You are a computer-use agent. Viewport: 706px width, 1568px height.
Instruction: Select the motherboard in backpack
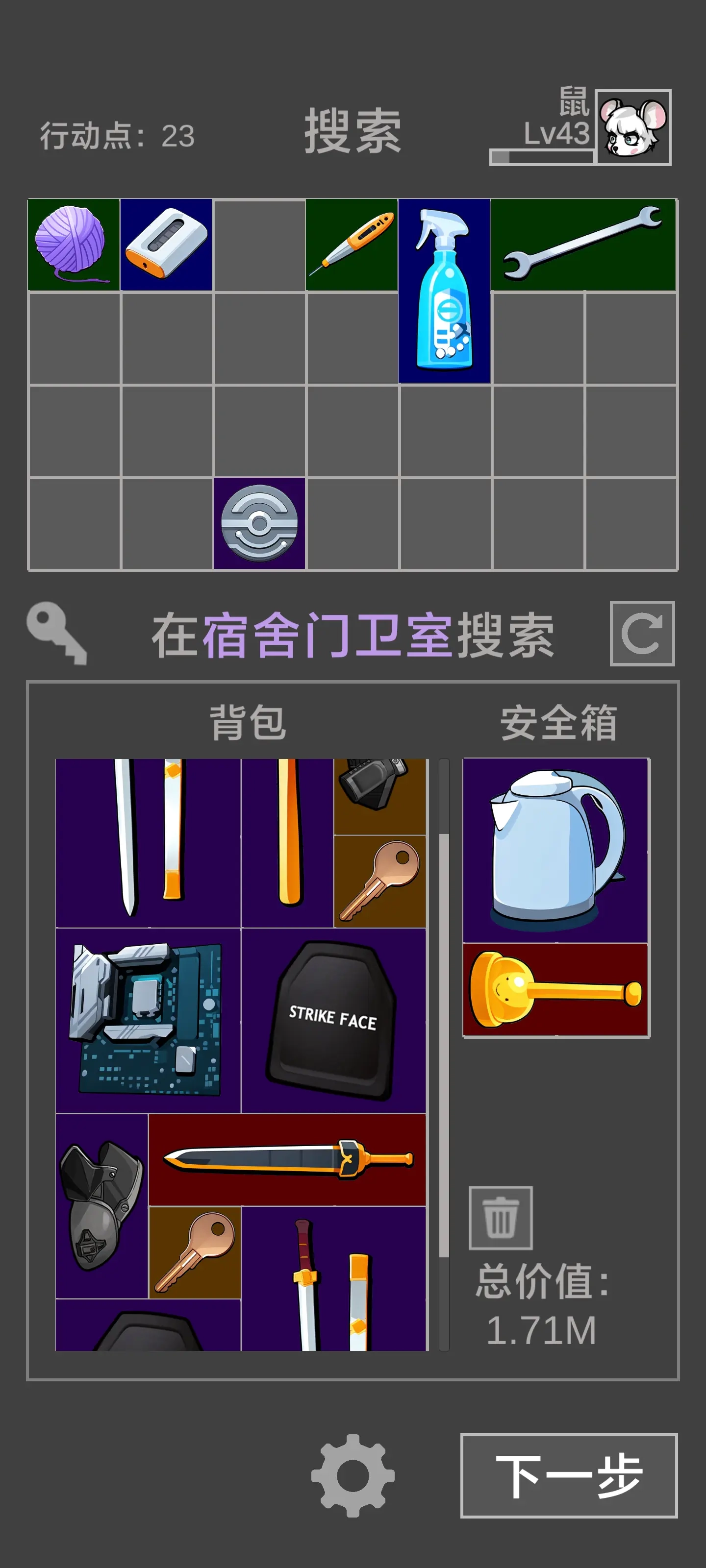pos(148,1020)
